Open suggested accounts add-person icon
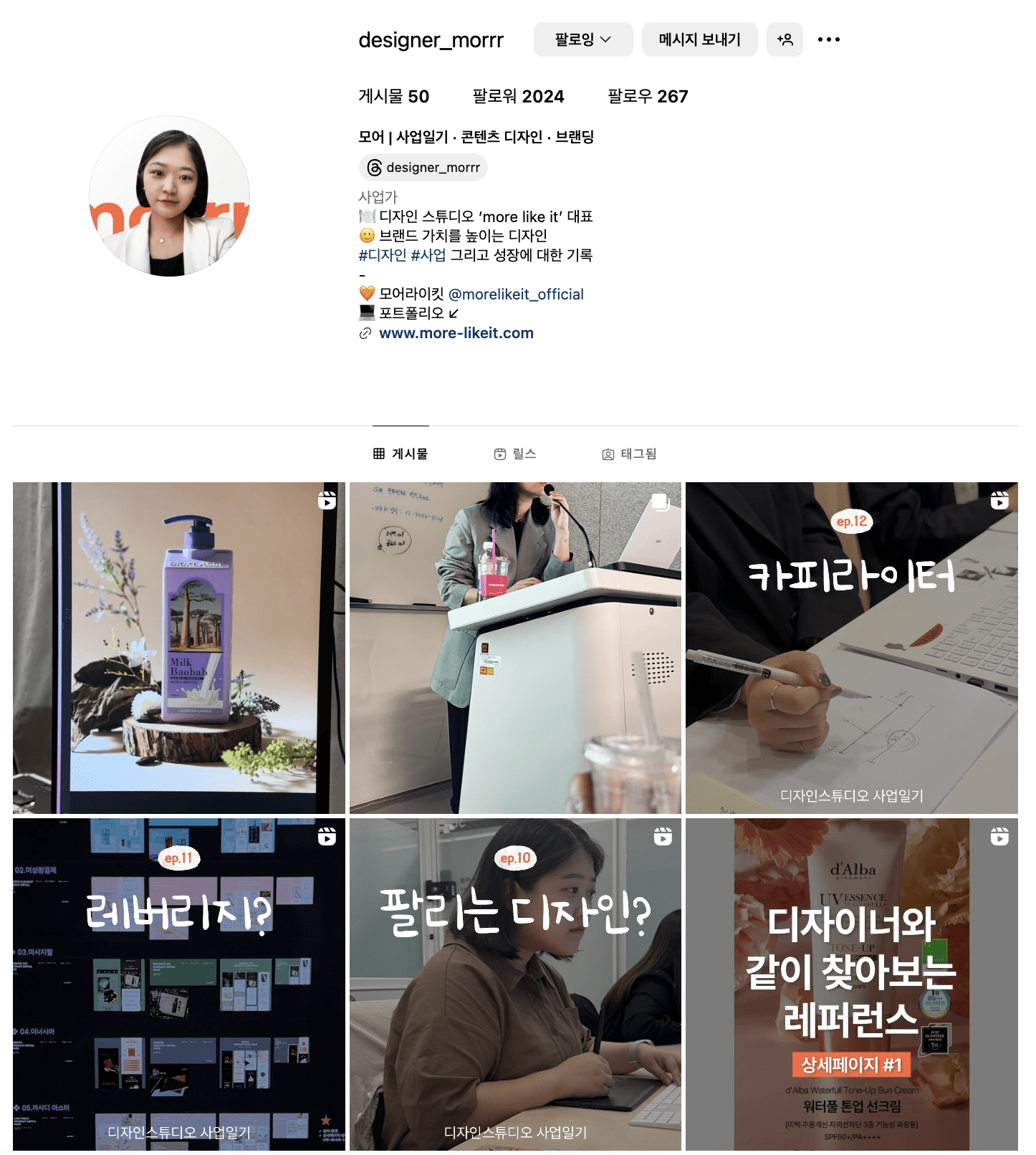 point(785,39)
